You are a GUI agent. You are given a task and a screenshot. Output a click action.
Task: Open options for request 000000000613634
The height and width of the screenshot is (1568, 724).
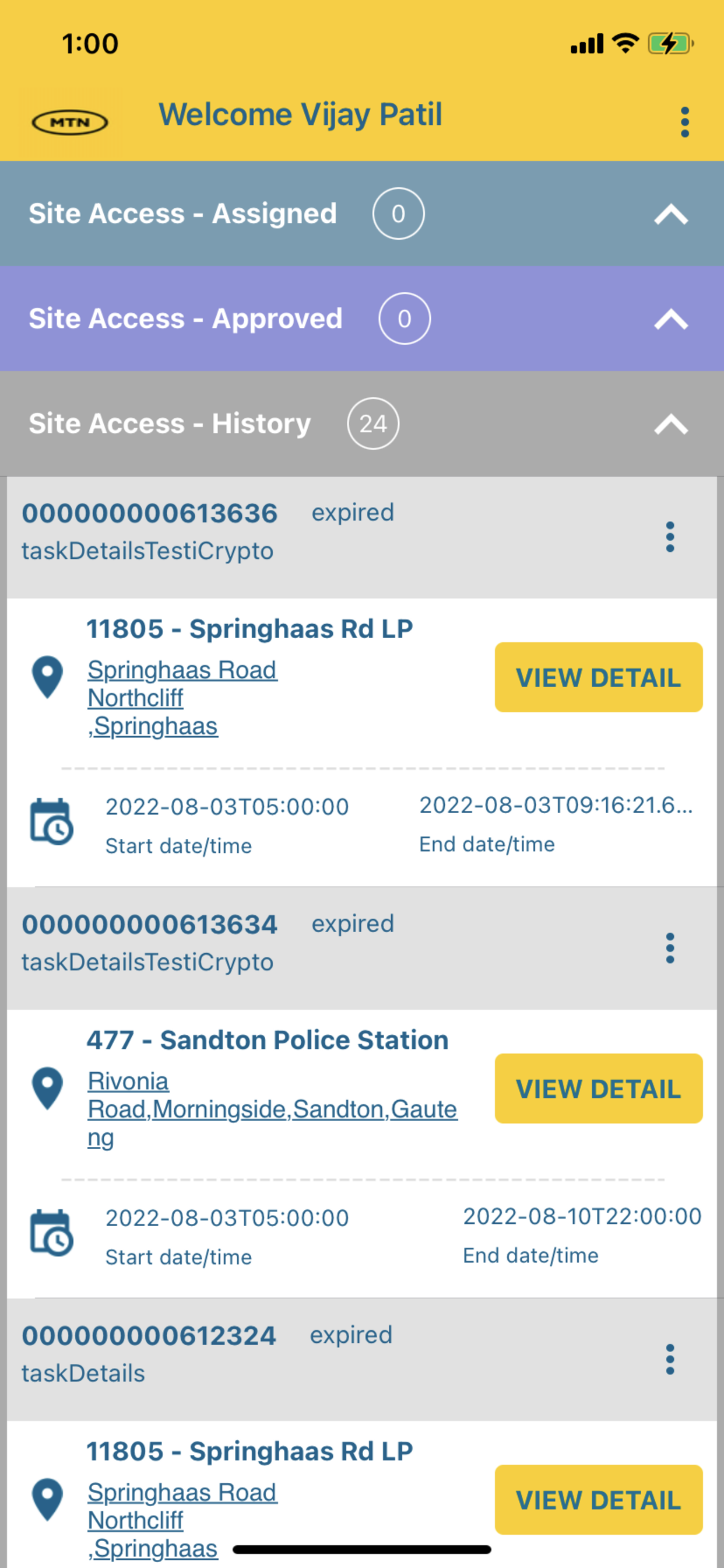coord(670,949)
